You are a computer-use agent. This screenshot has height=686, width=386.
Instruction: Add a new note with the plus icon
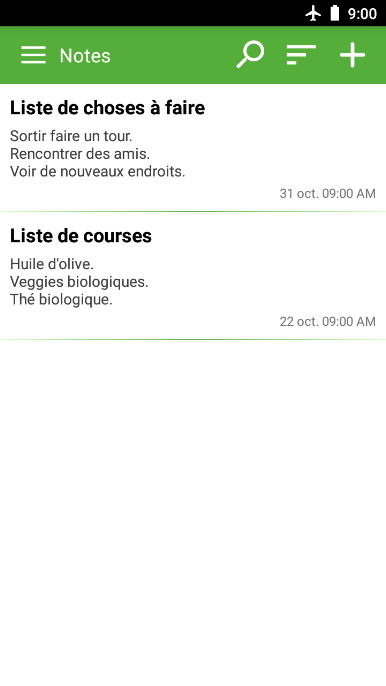352,55
